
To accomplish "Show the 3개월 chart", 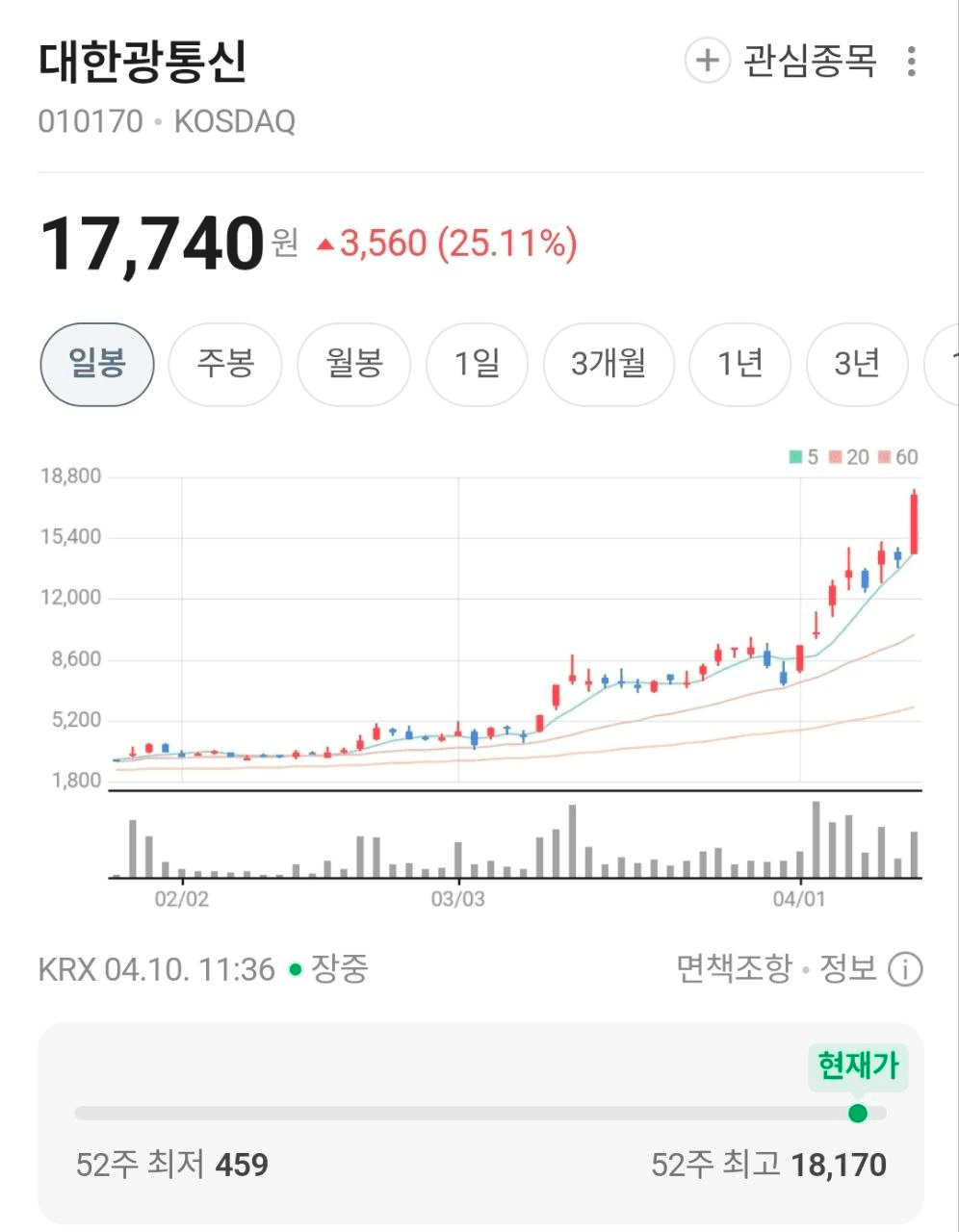I will click(x=609, y=364).
